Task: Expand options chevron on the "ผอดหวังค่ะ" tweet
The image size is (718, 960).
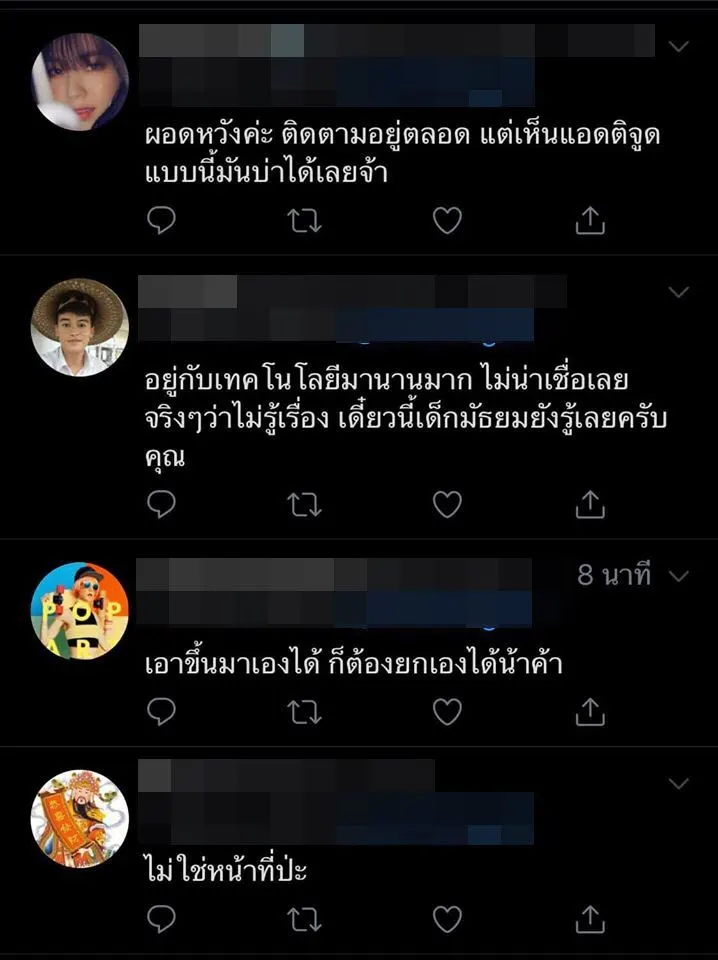Action: (679, 47)
